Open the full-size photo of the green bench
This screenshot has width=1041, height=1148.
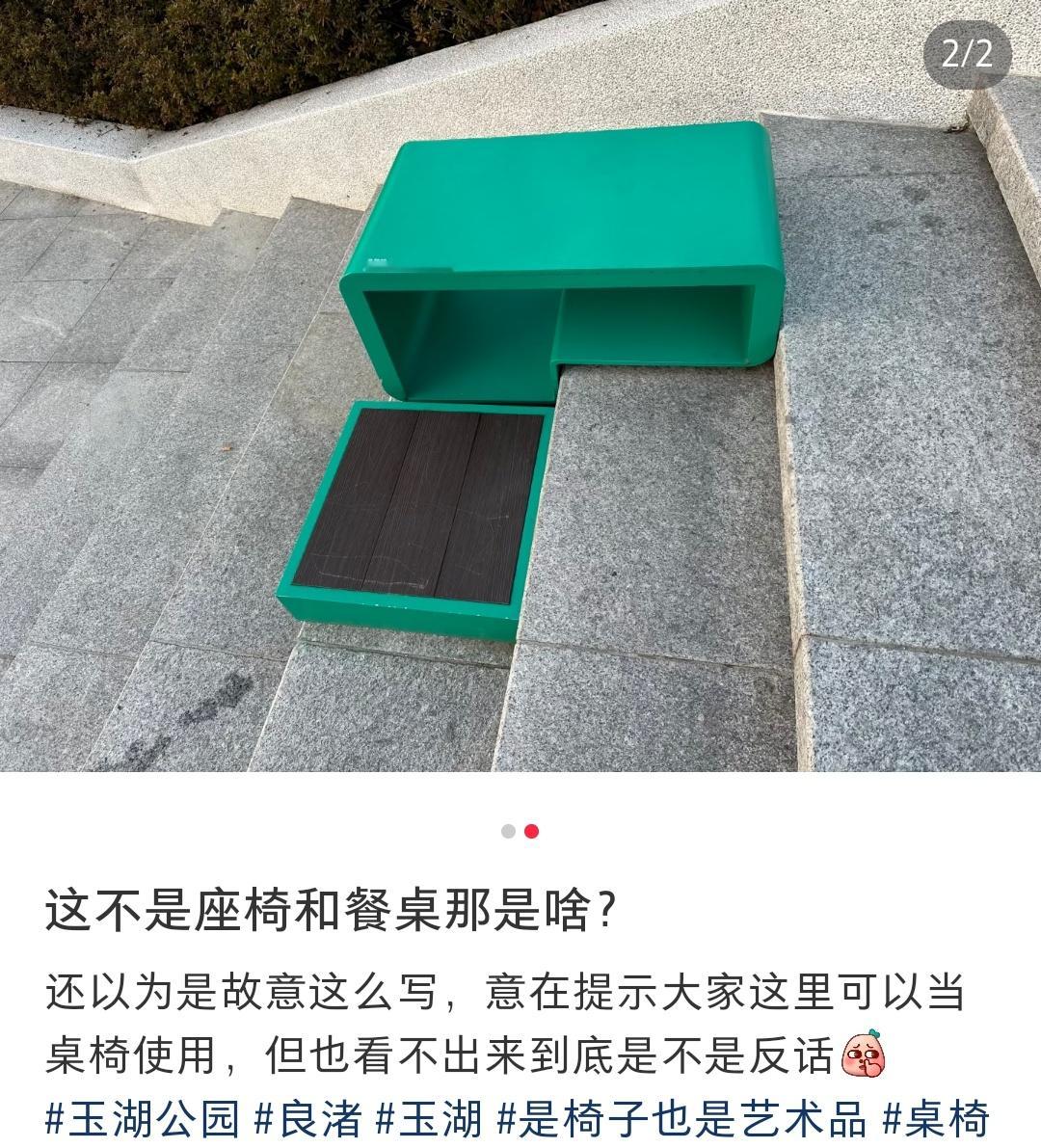(x=520, y=386)
